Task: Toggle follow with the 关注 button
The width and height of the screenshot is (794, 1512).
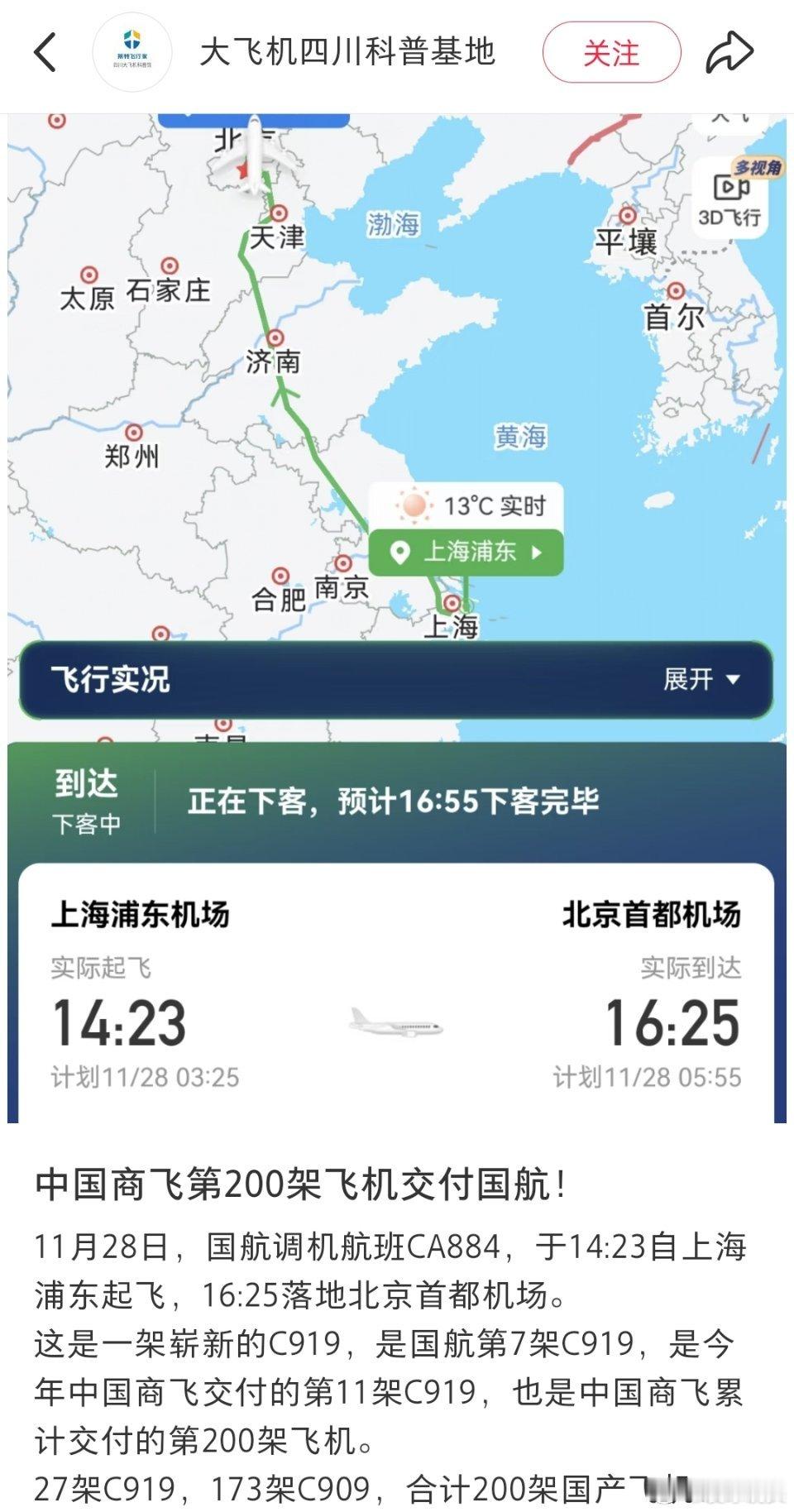Action: click(x=612, y=51)
